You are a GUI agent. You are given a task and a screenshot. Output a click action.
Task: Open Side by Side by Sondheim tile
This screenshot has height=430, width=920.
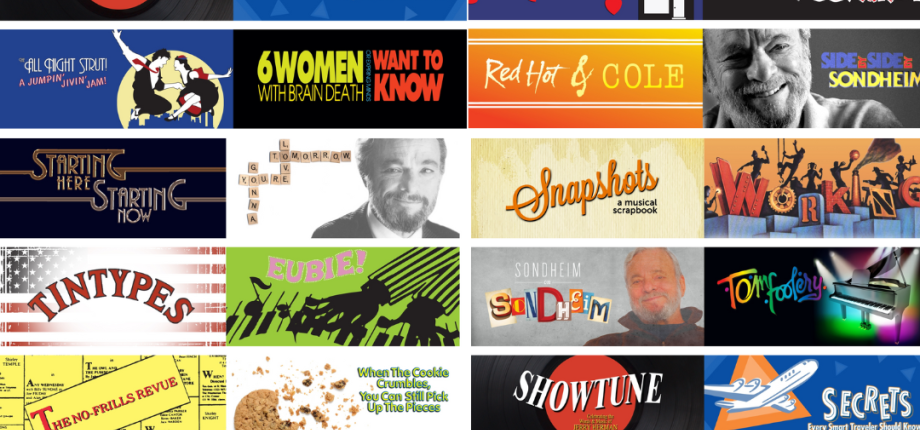click(x=811, y=79)
